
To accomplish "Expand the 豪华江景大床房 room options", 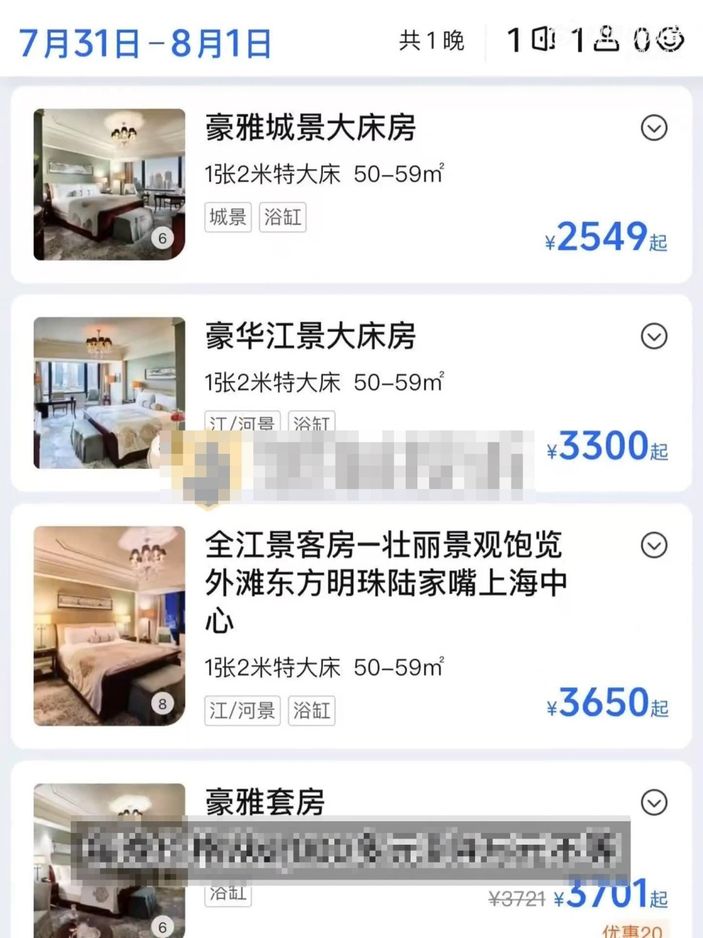I will click(x=654, y=336).
